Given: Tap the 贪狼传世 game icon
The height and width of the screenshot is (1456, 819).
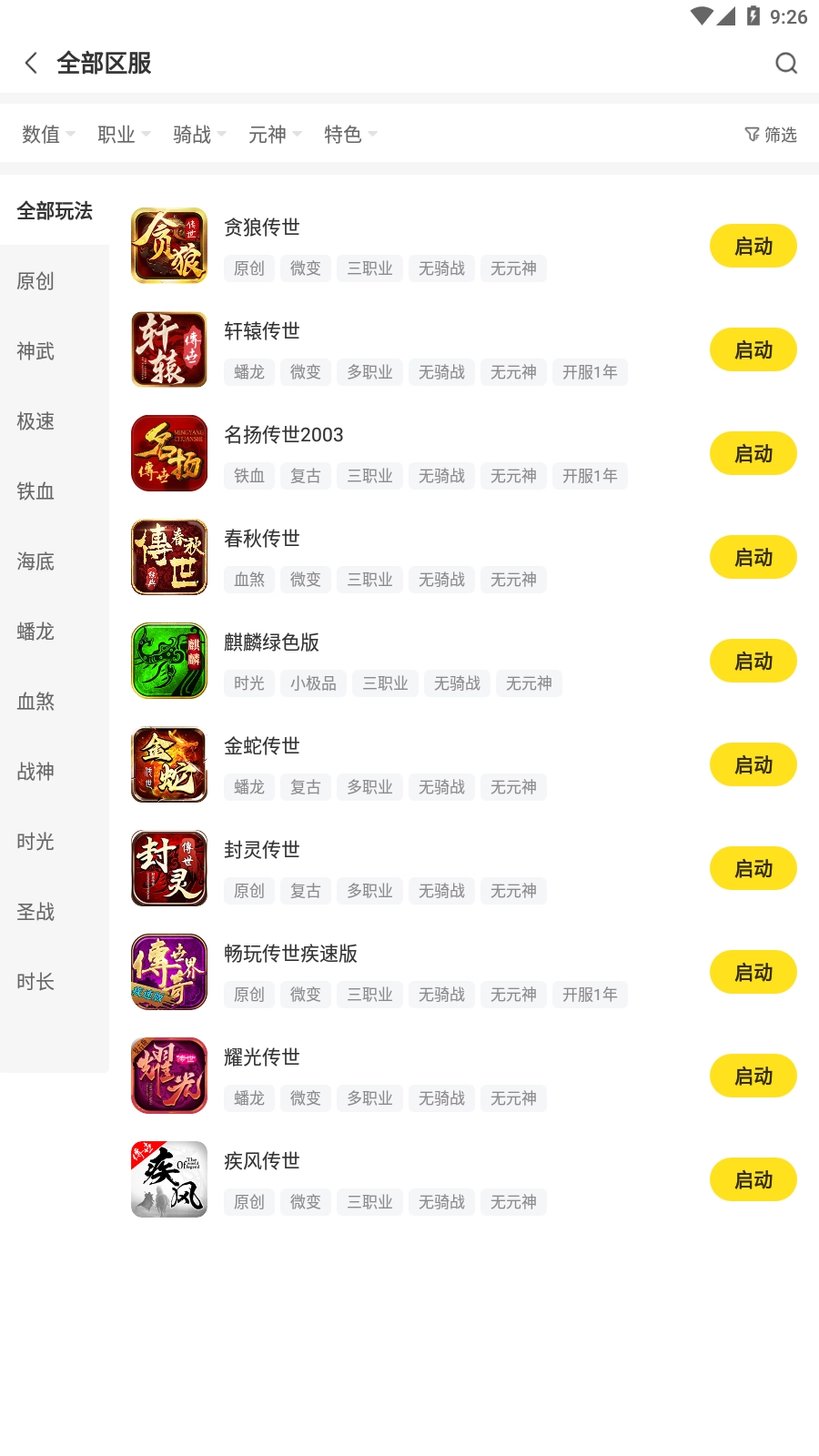Looking at the screenshot, I should click(168, 246).
